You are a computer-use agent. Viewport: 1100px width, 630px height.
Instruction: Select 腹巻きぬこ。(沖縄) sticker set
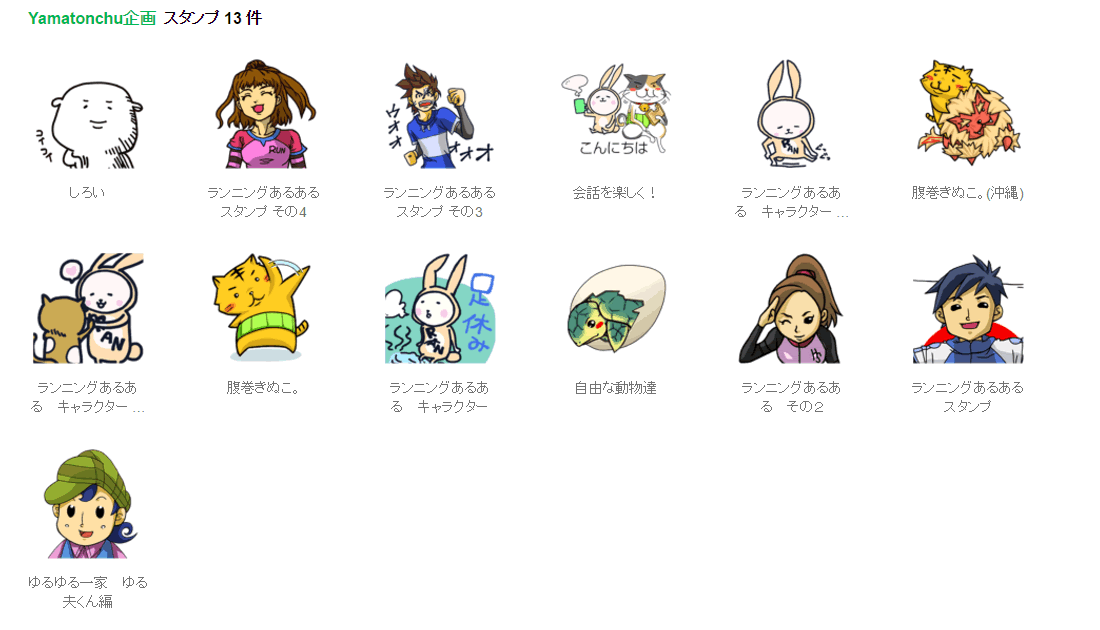click(x=967, y=115)
